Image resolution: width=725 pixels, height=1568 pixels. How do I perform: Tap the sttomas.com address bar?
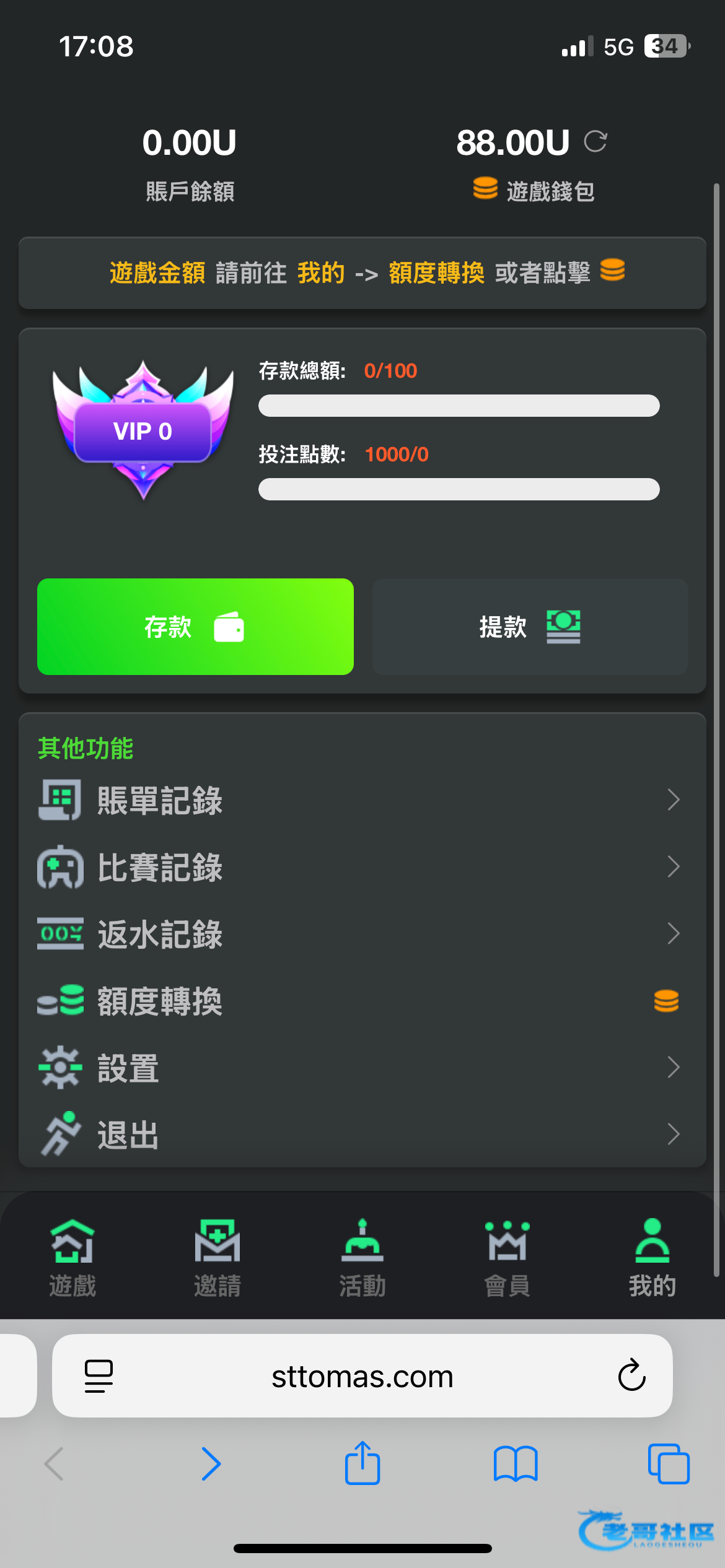[362, 1376]
